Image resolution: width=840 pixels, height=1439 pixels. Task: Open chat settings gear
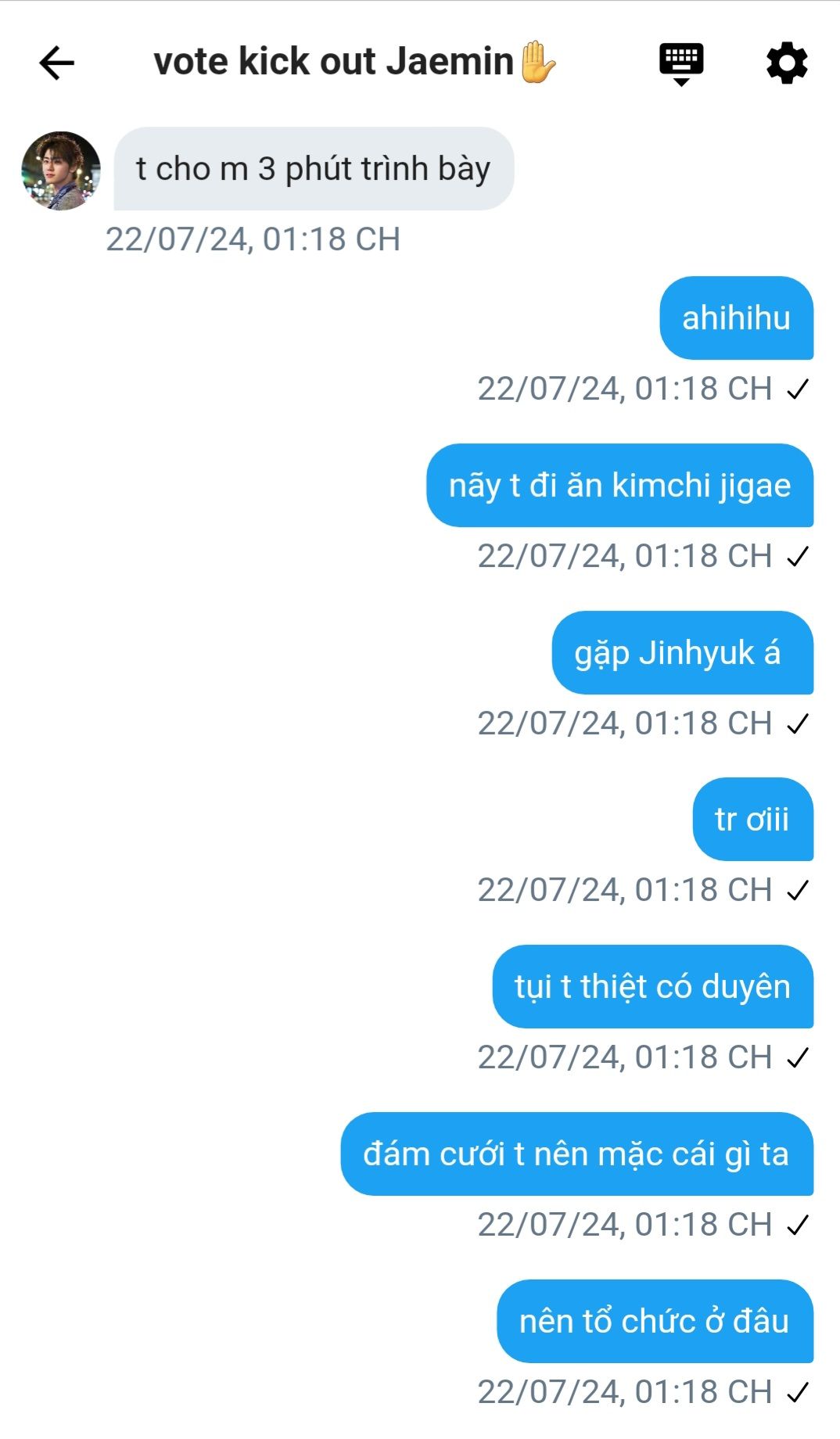(x=787, y=63)
